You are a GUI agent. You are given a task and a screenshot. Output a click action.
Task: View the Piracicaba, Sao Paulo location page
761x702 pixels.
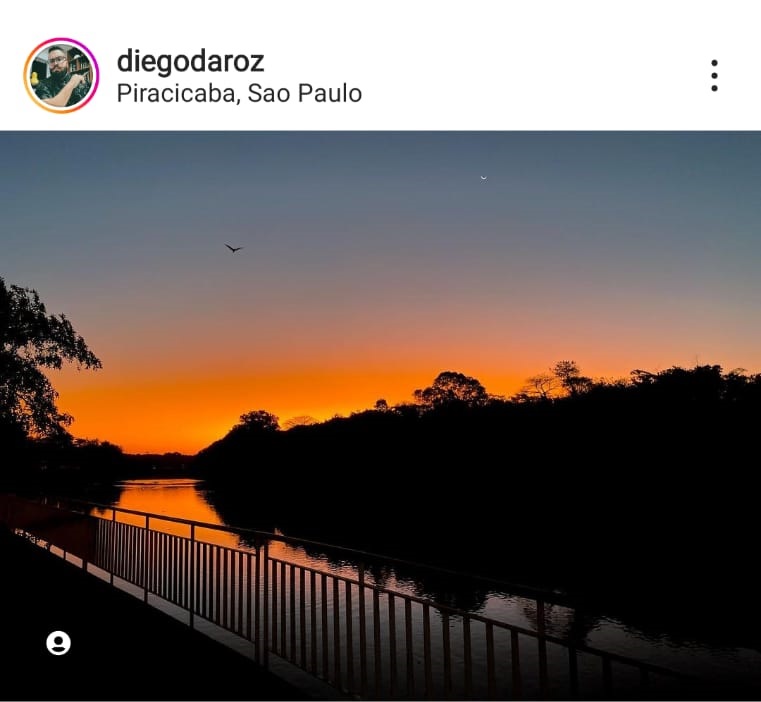pyautogui.click(x=239, y=94)
